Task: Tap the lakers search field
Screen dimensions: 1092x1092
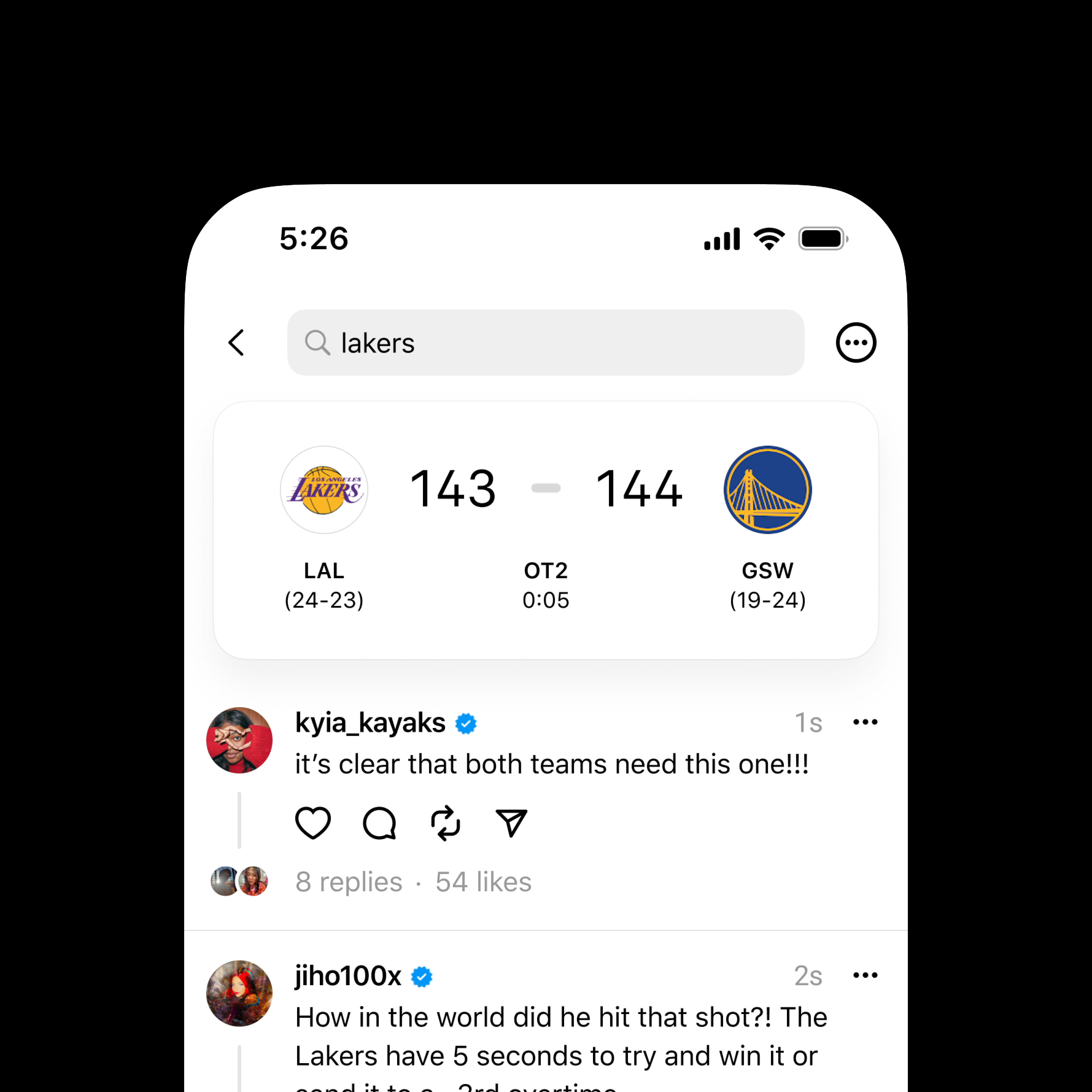Action: (x=545, y=343)
